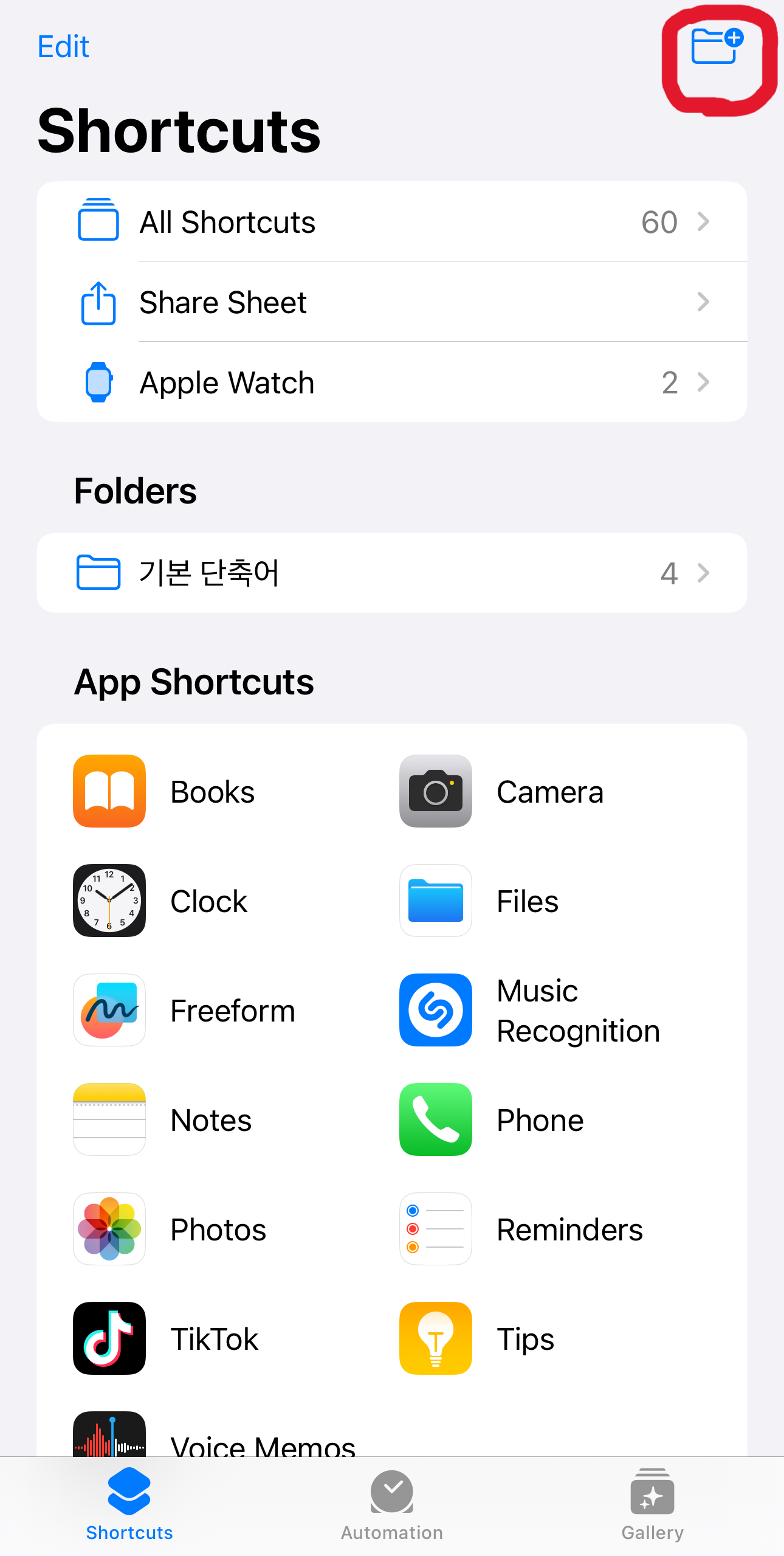This screenshot has width=784, height=1556.
Task: Go to the Gallery tab
Action: tap(652, 1505)
